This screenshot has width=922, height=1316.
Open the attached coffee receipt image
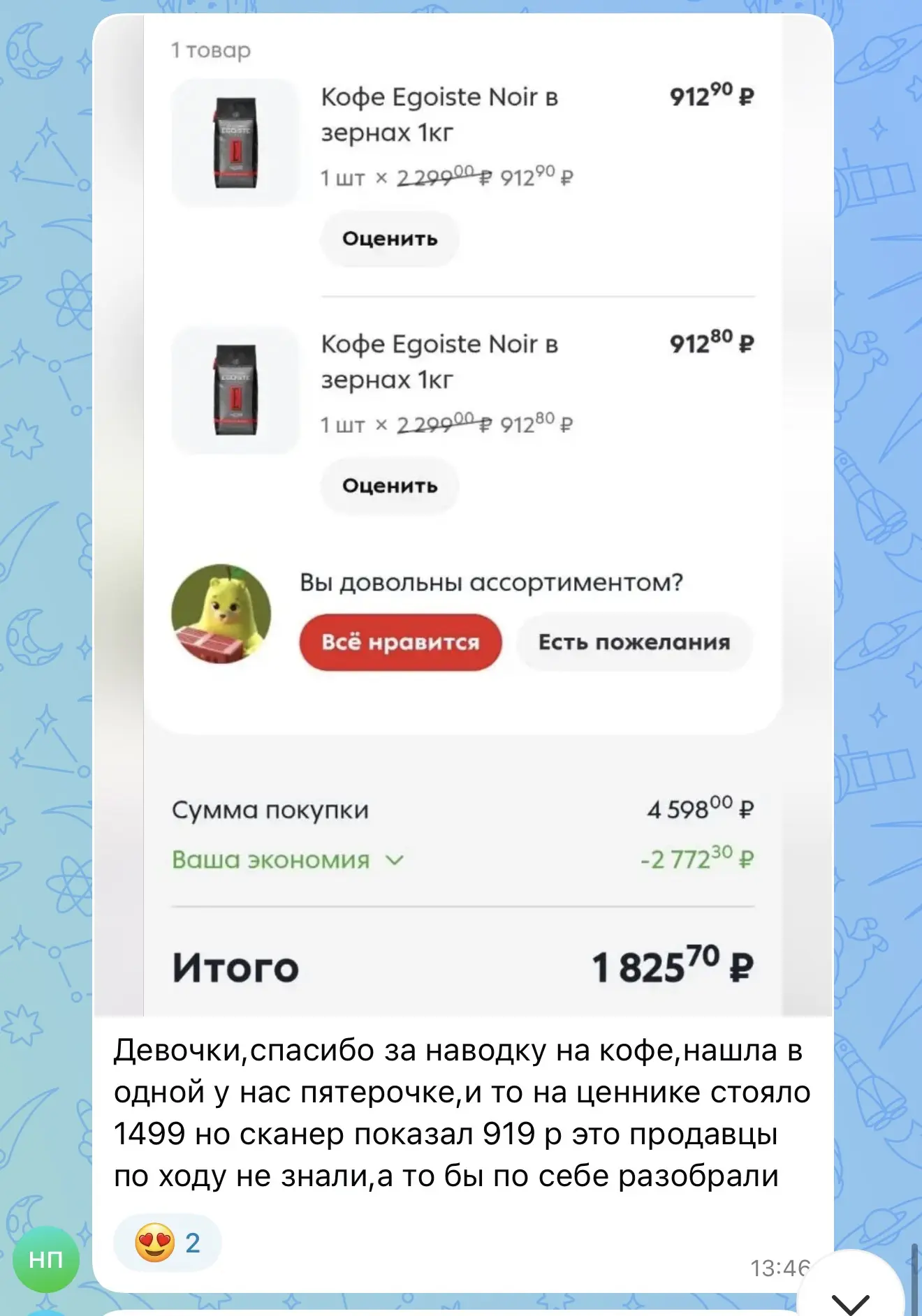[463, 515]
